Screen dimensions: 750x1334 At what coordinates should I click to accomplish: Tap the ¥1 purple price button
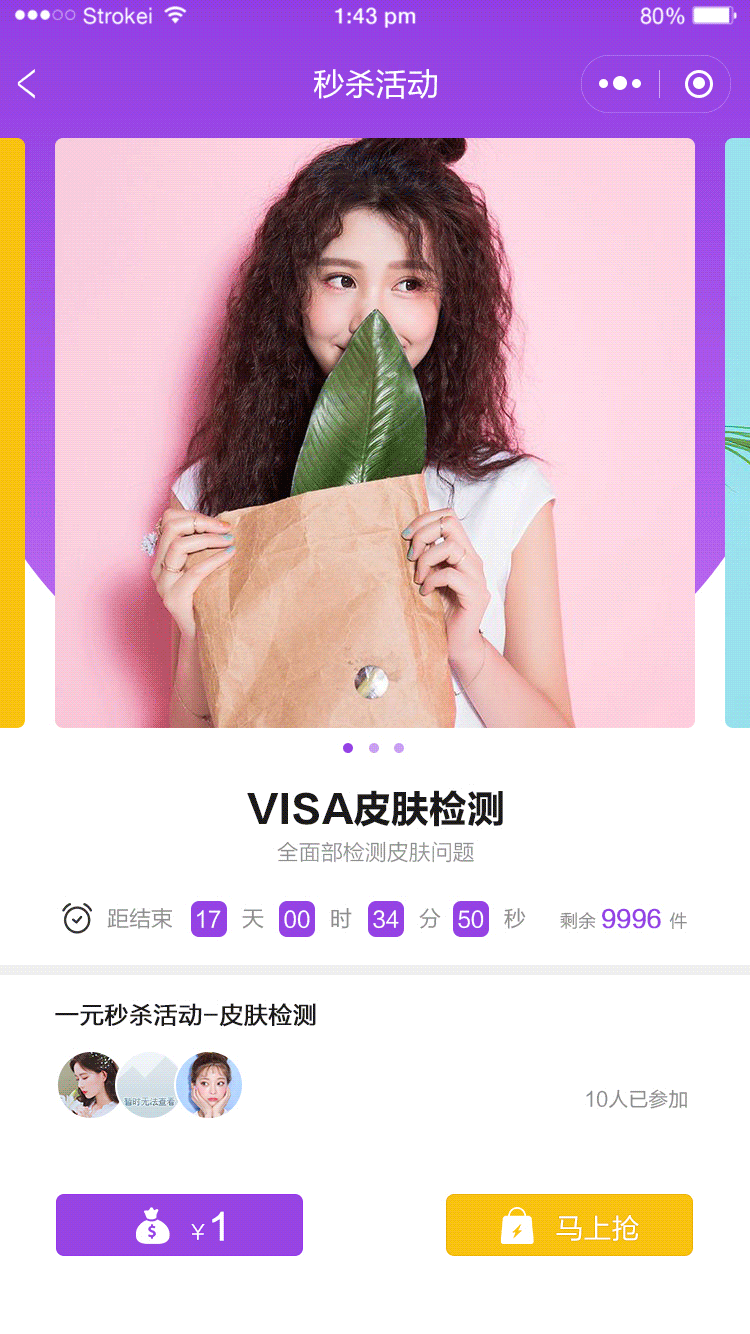click(x=179, y=1225)
